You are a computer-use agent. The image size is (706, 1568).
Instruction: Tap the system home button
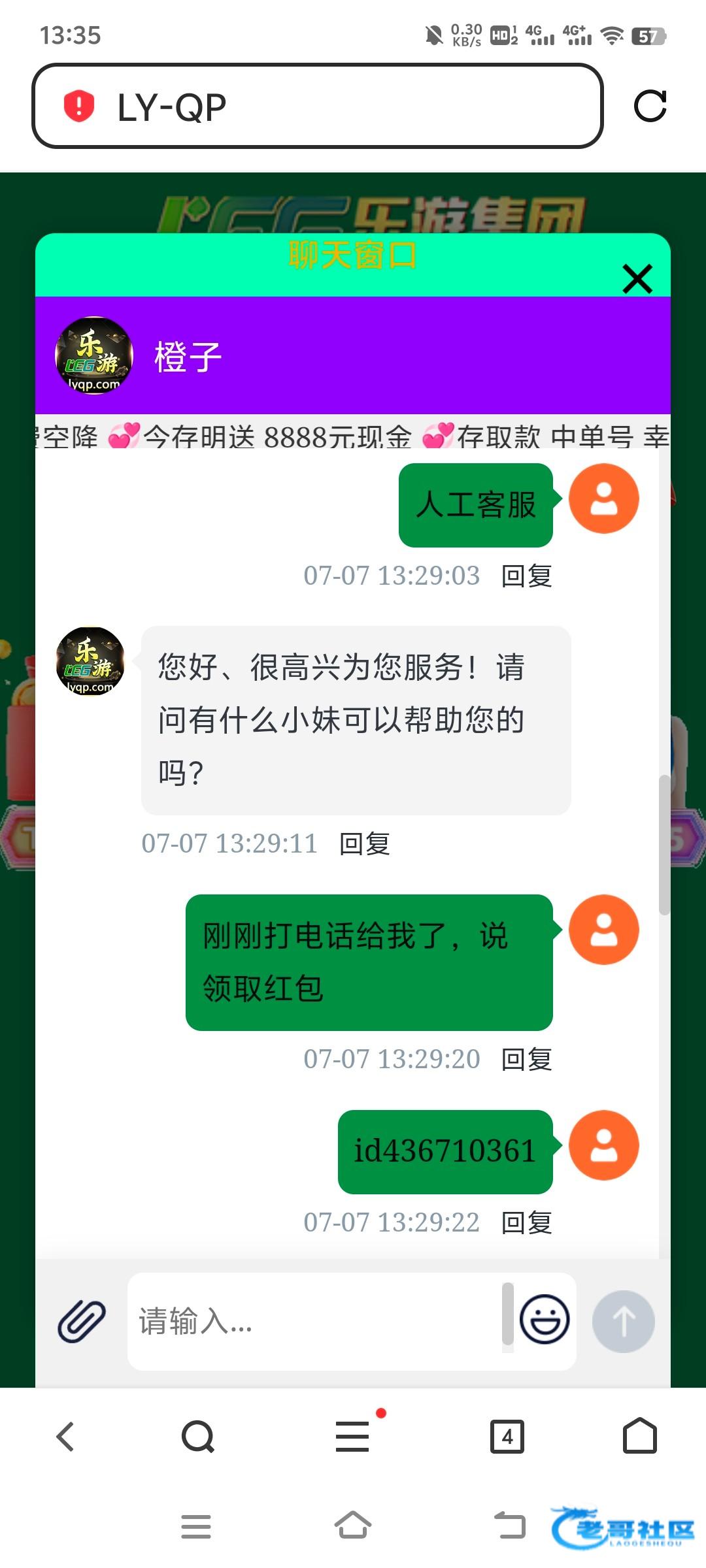click(353, 1527)
